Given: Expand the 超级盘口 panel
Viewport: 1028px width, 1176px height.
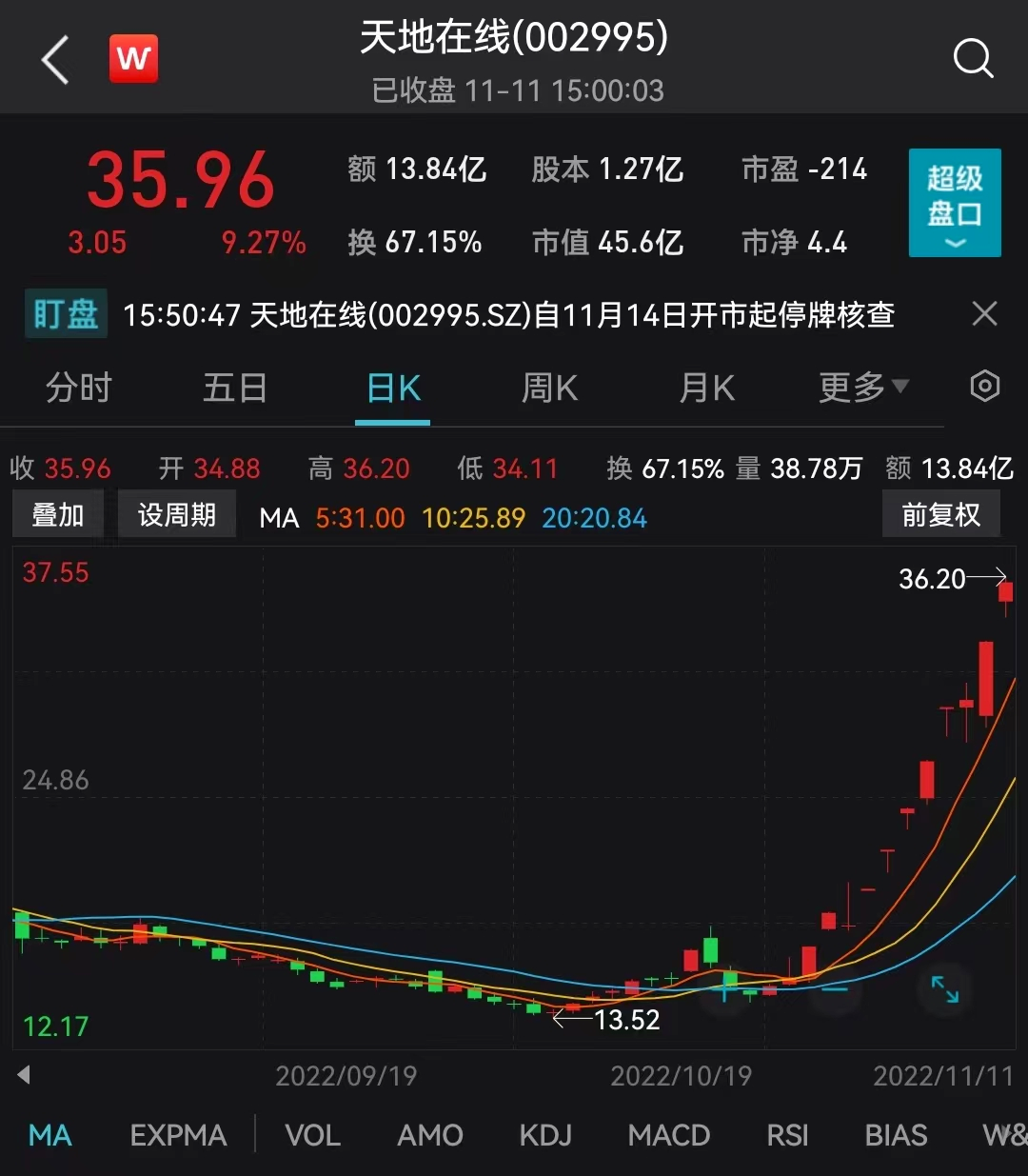Looking at the screenshot, I should 954,203.
